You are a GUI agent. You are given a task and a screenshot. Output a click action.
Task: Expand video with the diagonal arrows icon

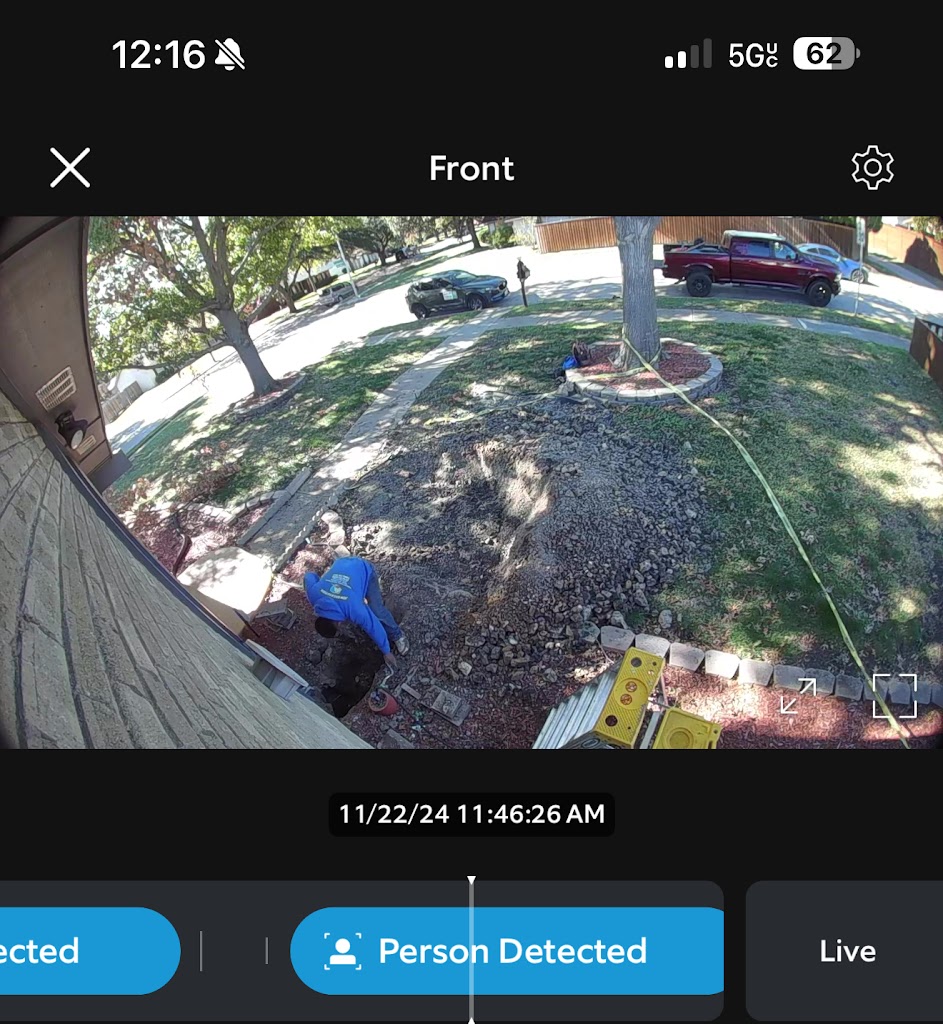click(x=798, y=696)
